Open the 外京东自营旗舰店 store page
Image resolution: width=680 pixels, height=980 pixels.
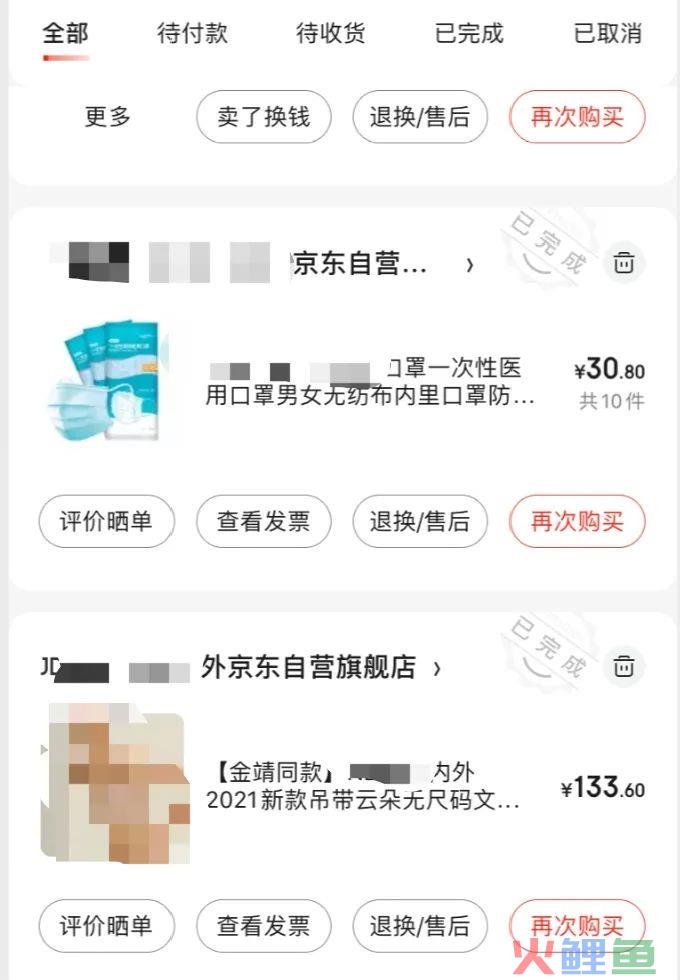pyautogui.click(x=320, y=667)
